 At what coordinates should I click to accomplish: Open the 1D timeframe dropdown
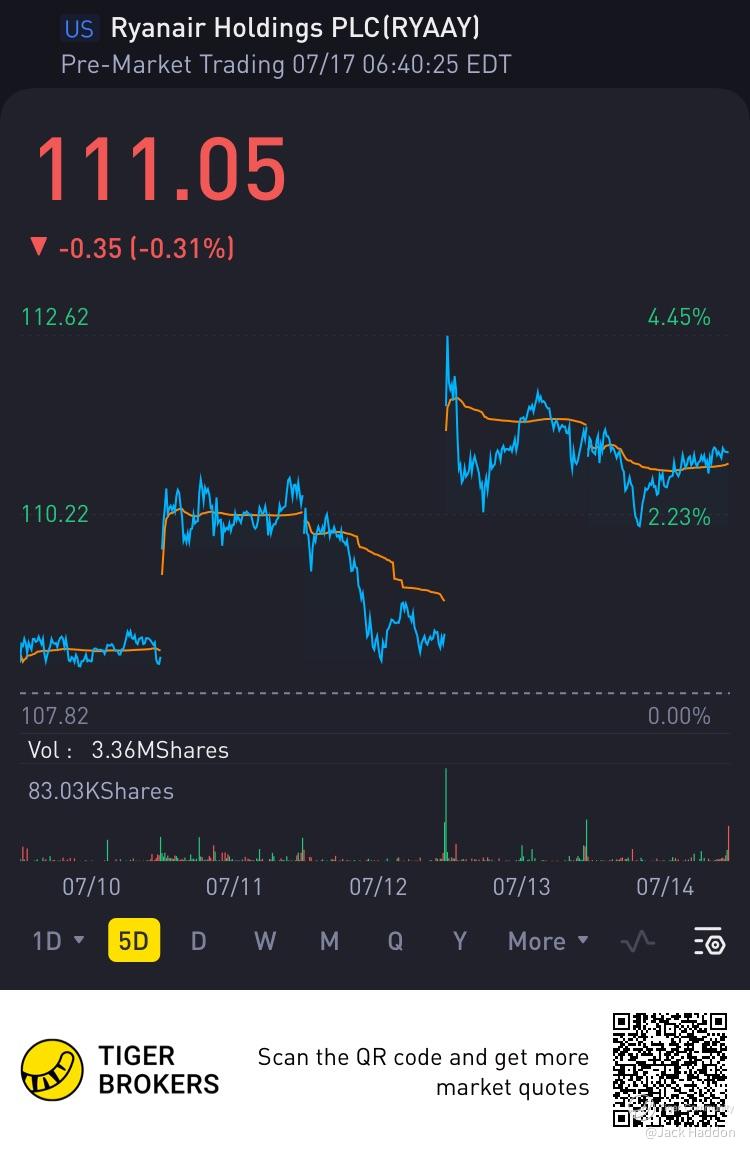[x=58, y=941]
